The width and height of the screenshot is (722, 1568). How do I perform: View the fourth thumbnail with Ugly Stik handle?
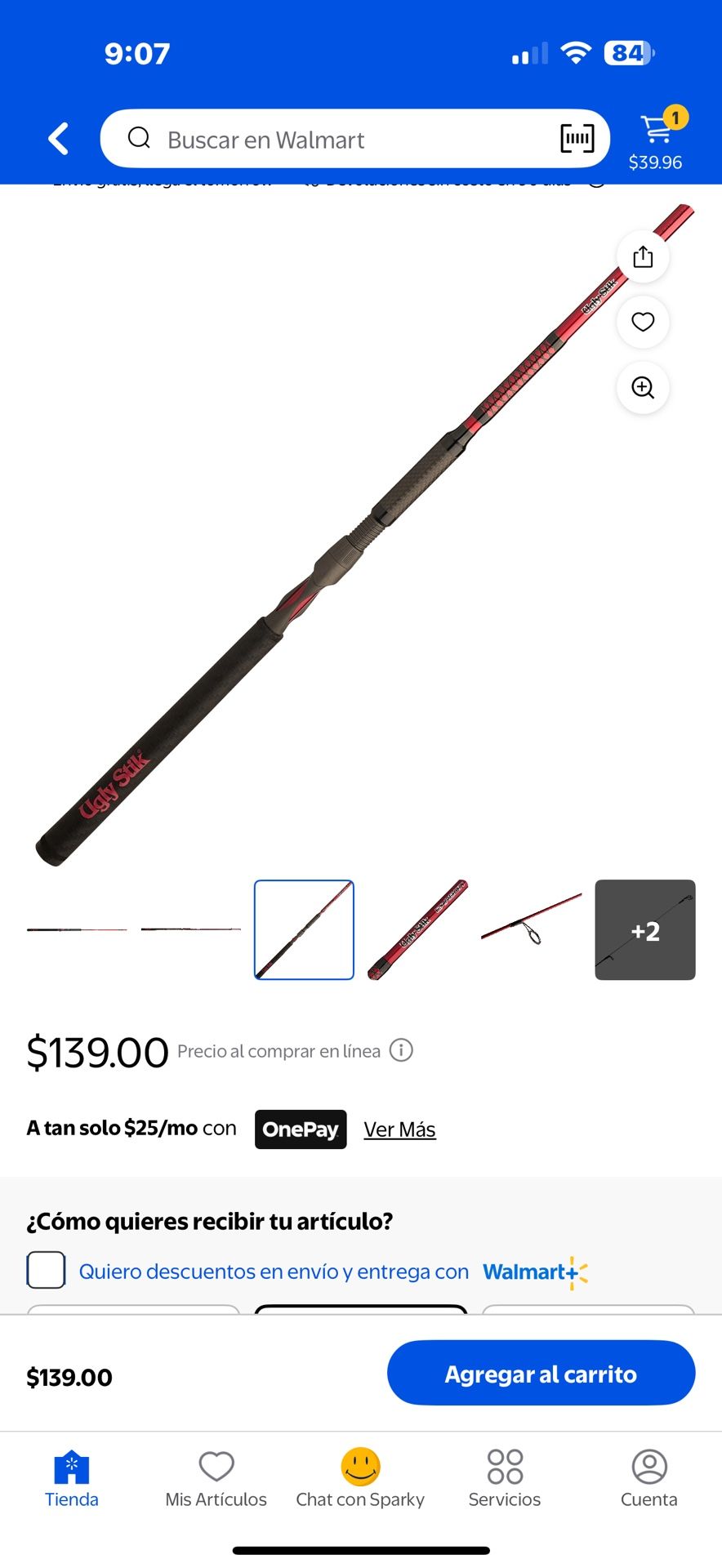coord(417,929)
